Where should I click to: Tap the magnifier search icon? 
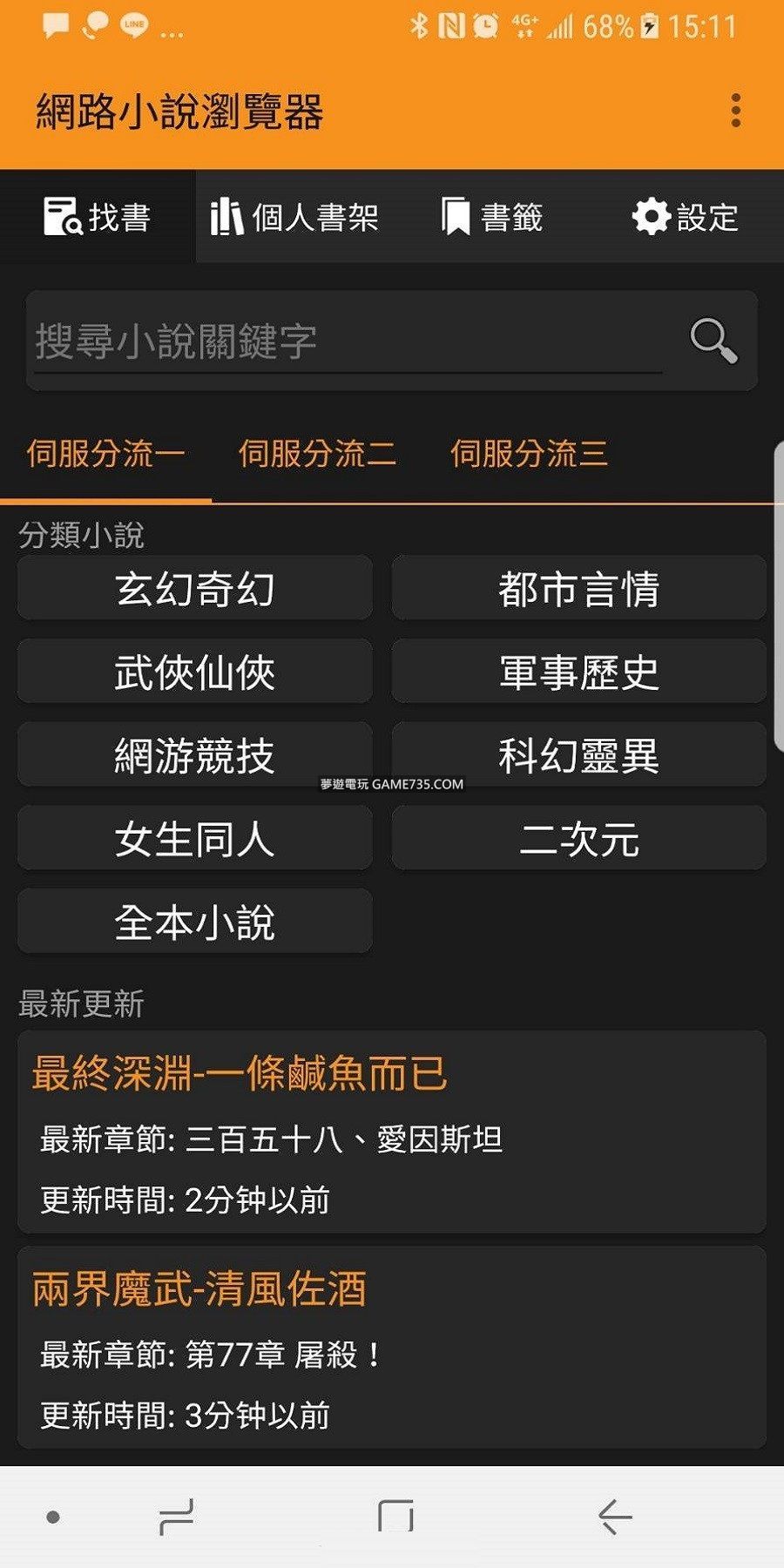pyautogui.click(x=713, y=341)
